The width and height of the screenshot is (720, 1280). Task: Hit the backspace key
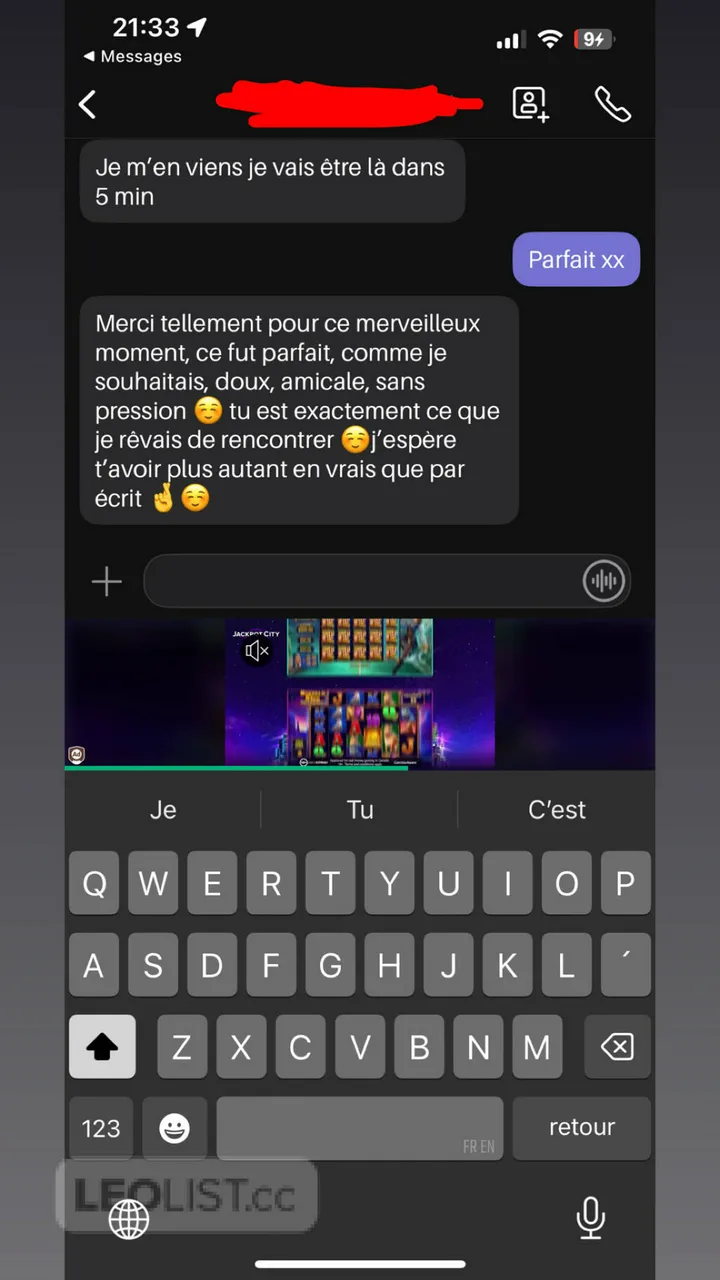click(x=617, y=1047)
